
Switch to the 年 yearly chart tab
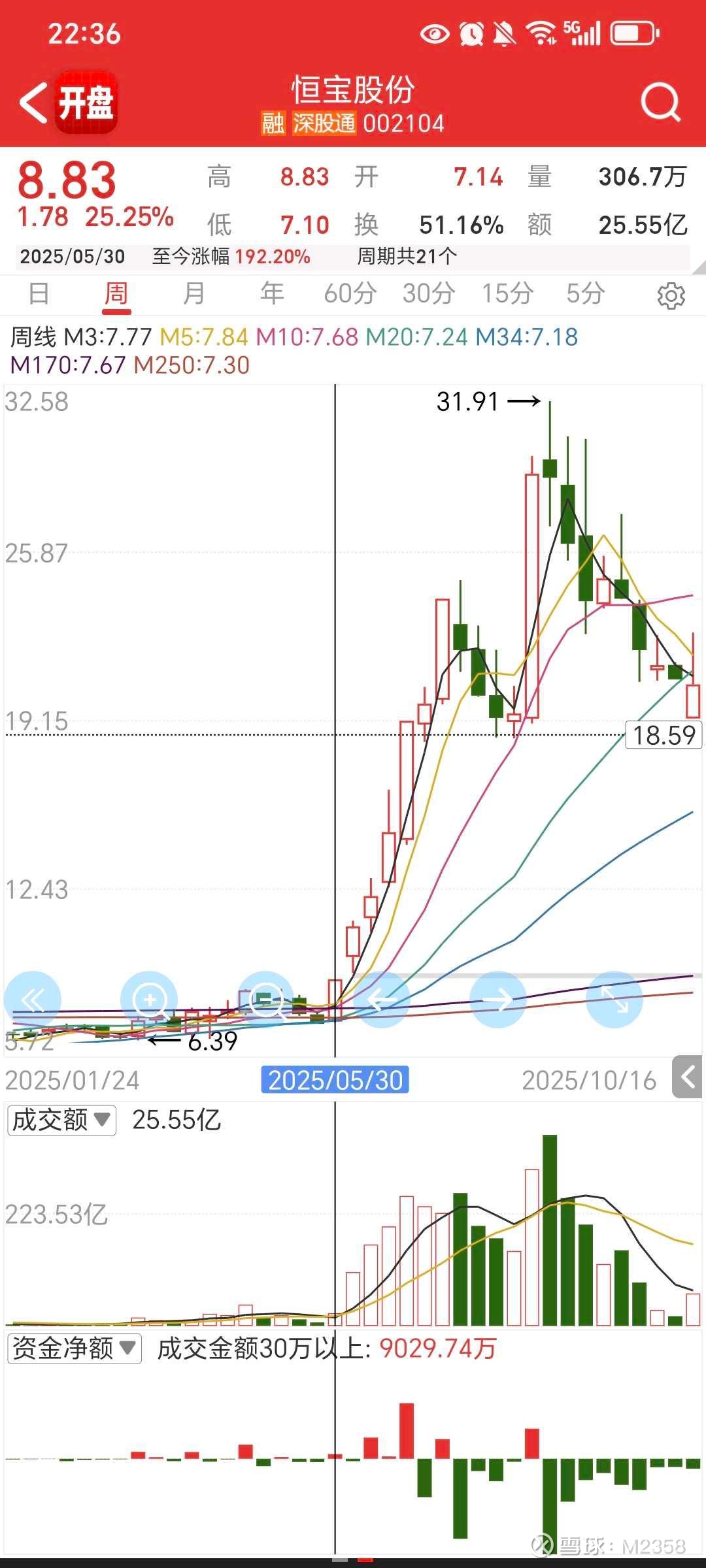(272, 293)
